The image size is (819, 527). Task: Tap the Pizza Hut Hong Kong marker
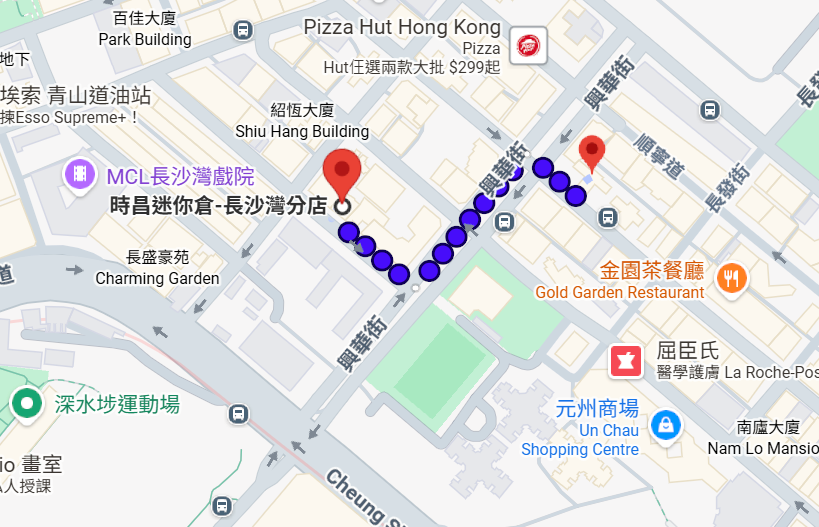(x=527, y=46)
